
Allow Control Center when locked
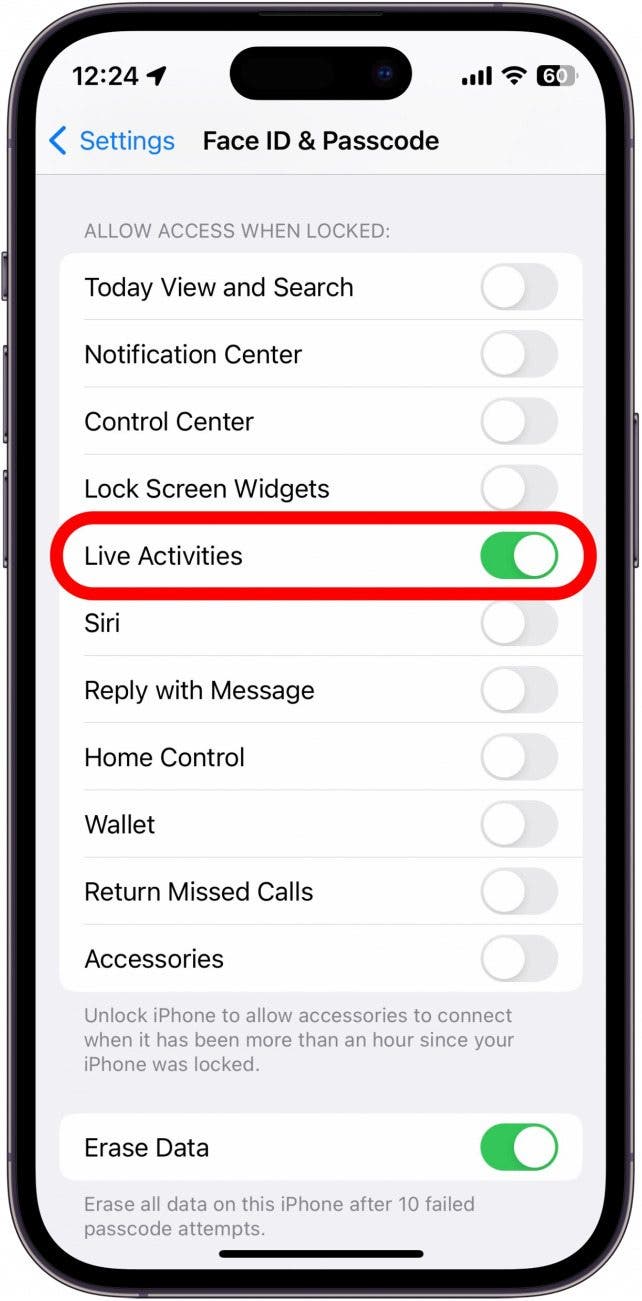coord(519,422)
